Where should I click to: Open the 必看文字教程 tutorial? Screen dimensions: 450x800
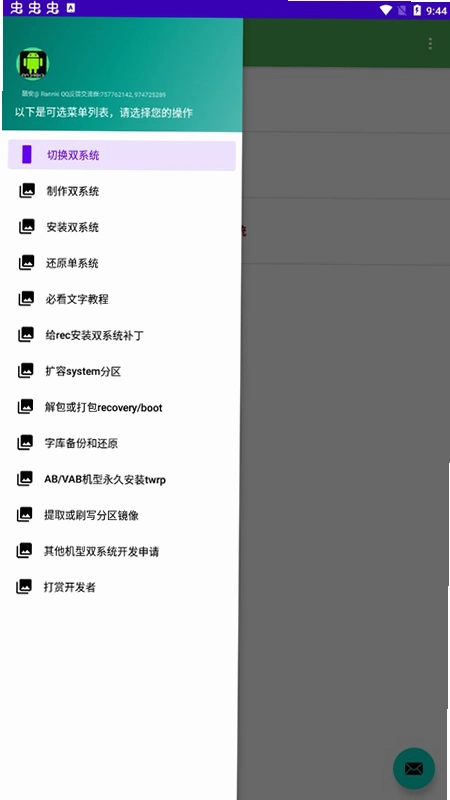(x=121, y=299)
